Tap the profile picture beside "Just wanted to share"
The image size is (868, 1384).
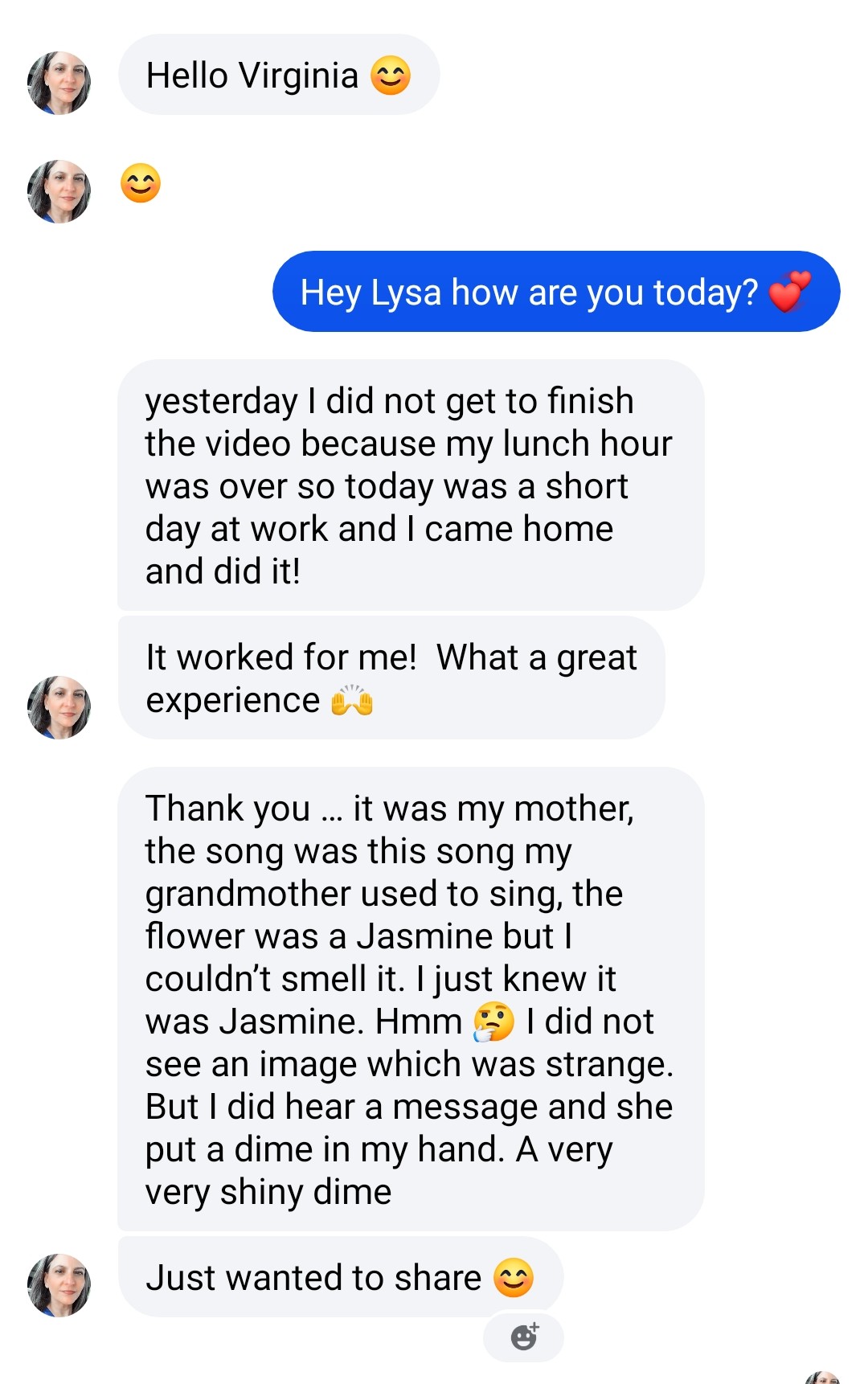(59, 1284)
